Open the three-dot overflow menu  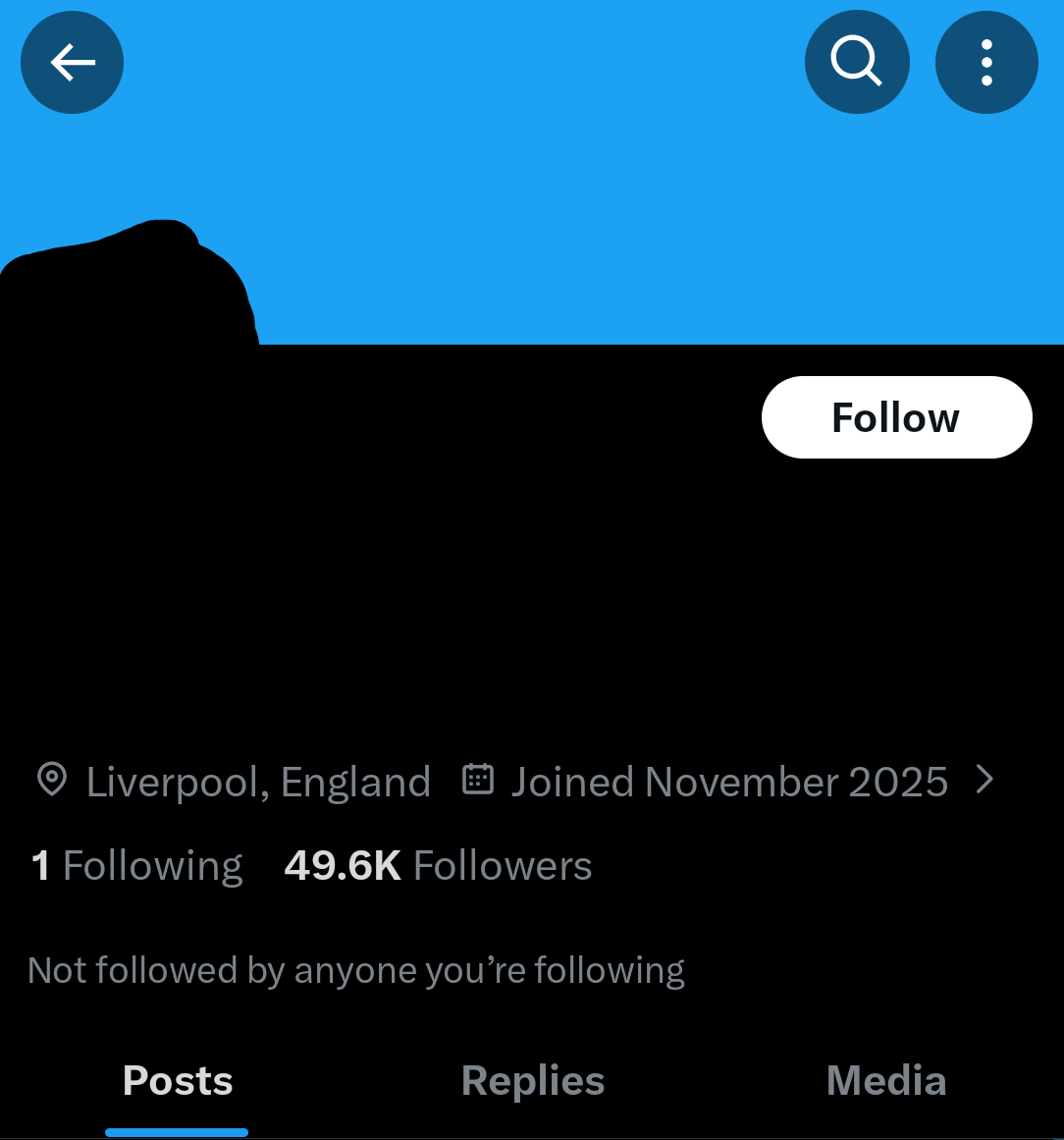pos(986,63)
